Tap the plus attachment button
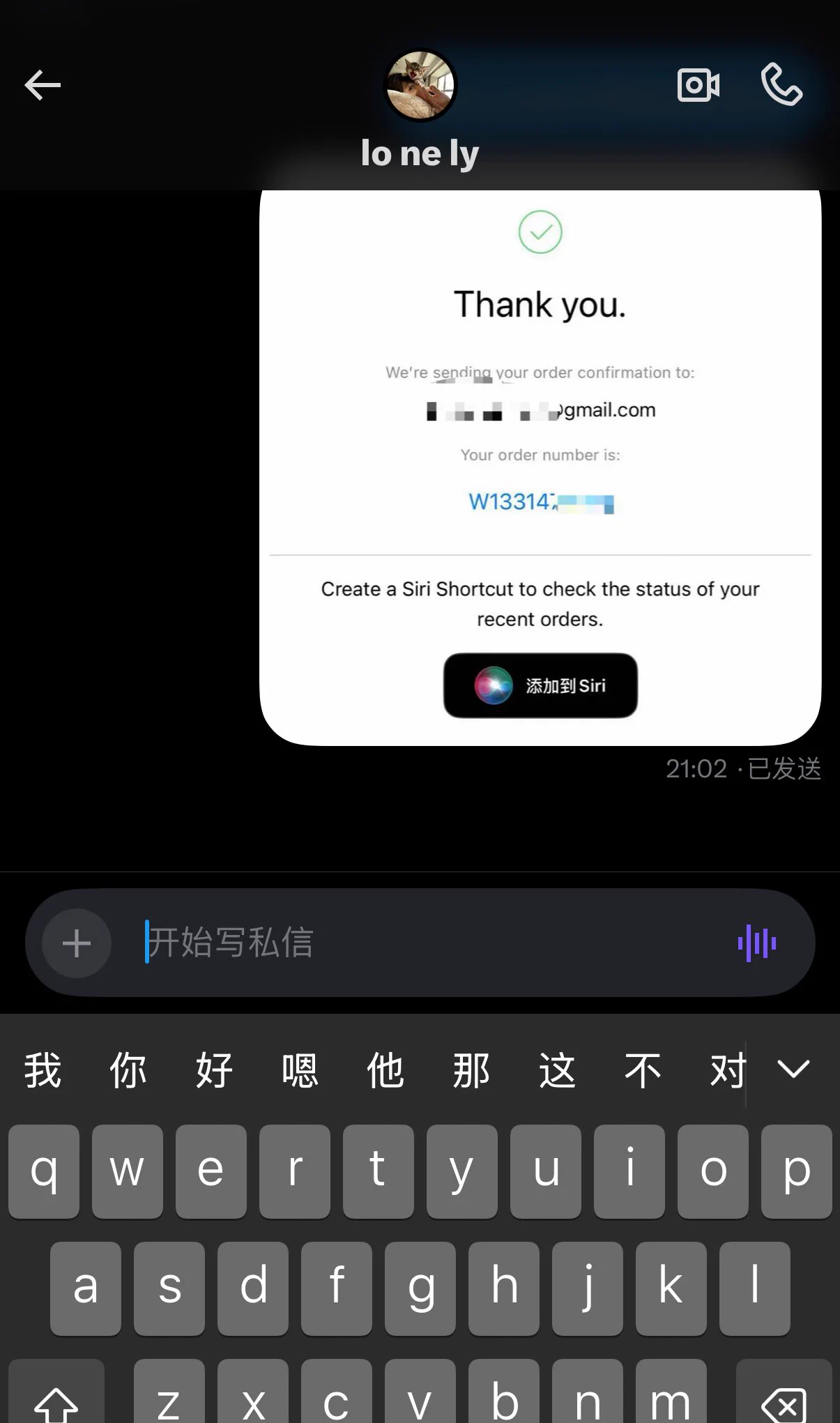The image size is (840, 1423). pos(77,943)
